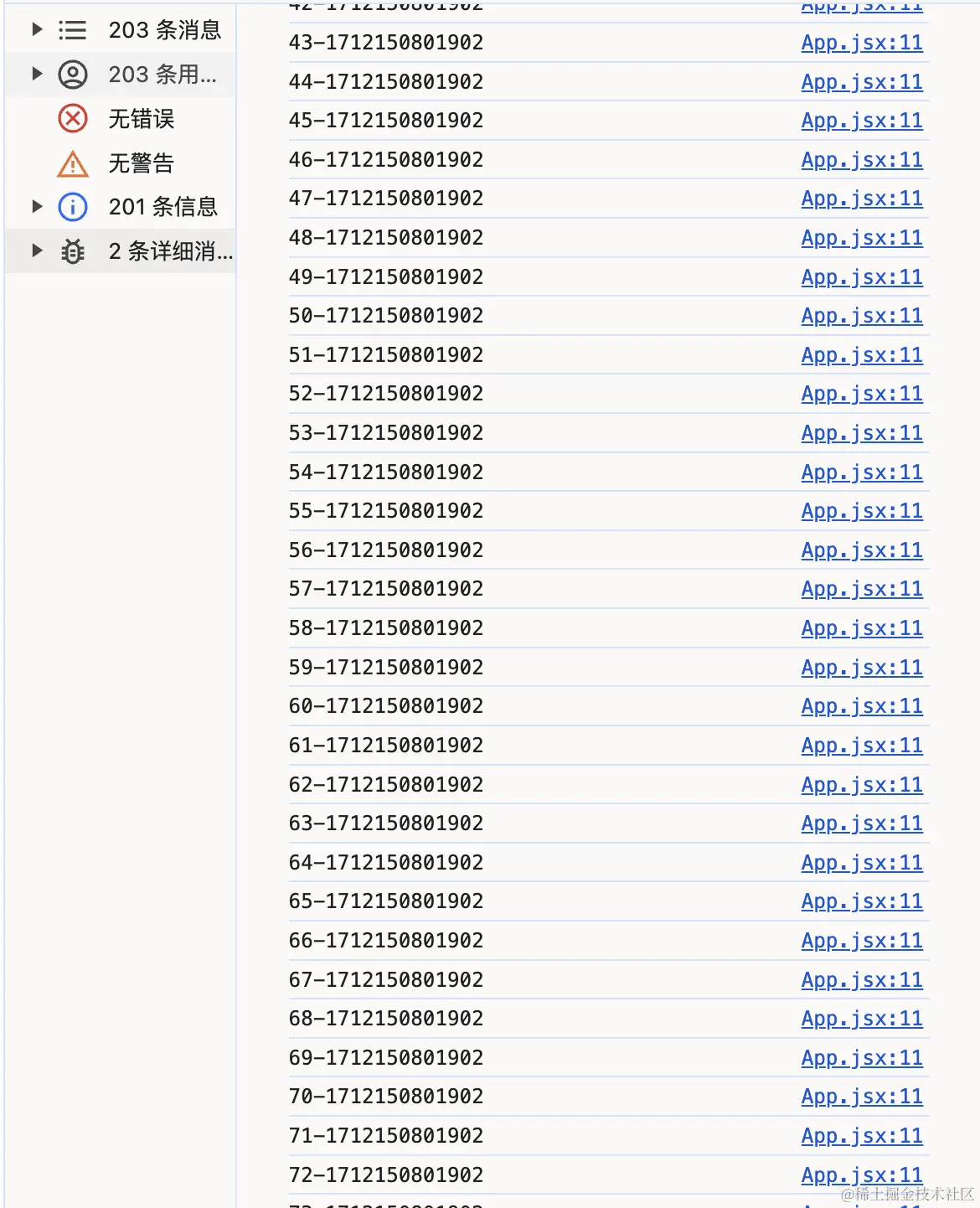Tap App.jsx:11 next to 60-1712150801902

tap(861, 706)
